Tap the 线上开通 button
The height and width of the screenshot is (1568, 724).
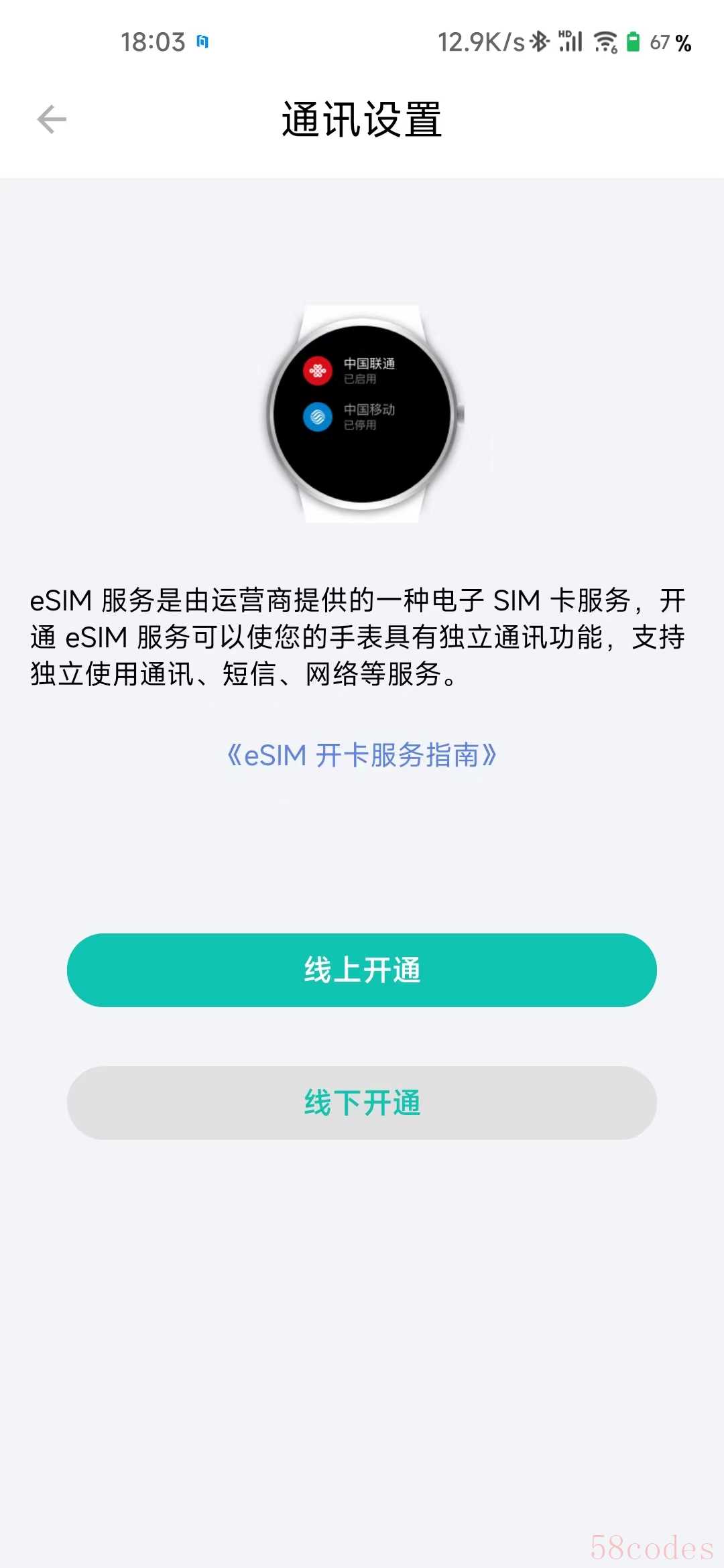coord(362,970)
